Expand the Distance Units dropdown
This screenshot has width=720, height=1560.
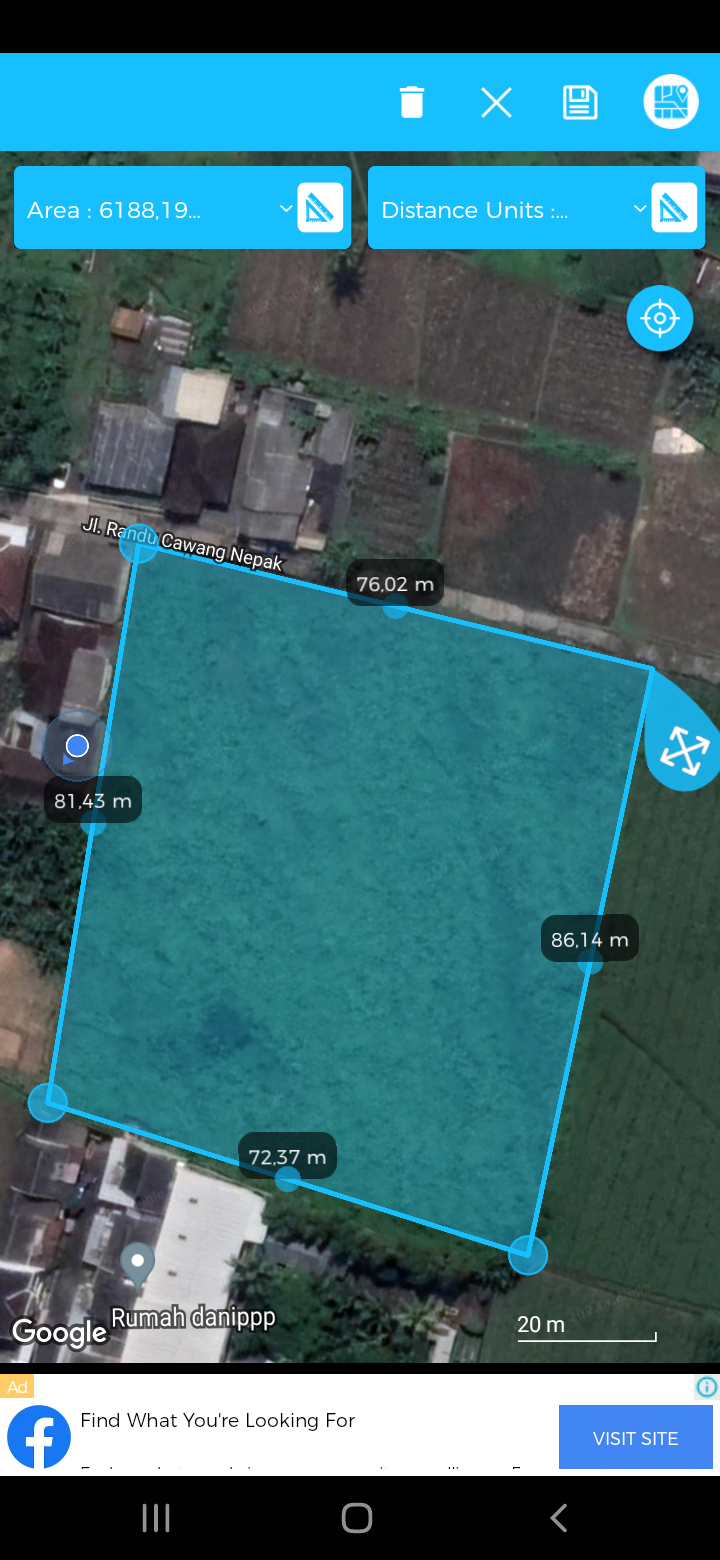coord(639,209)
